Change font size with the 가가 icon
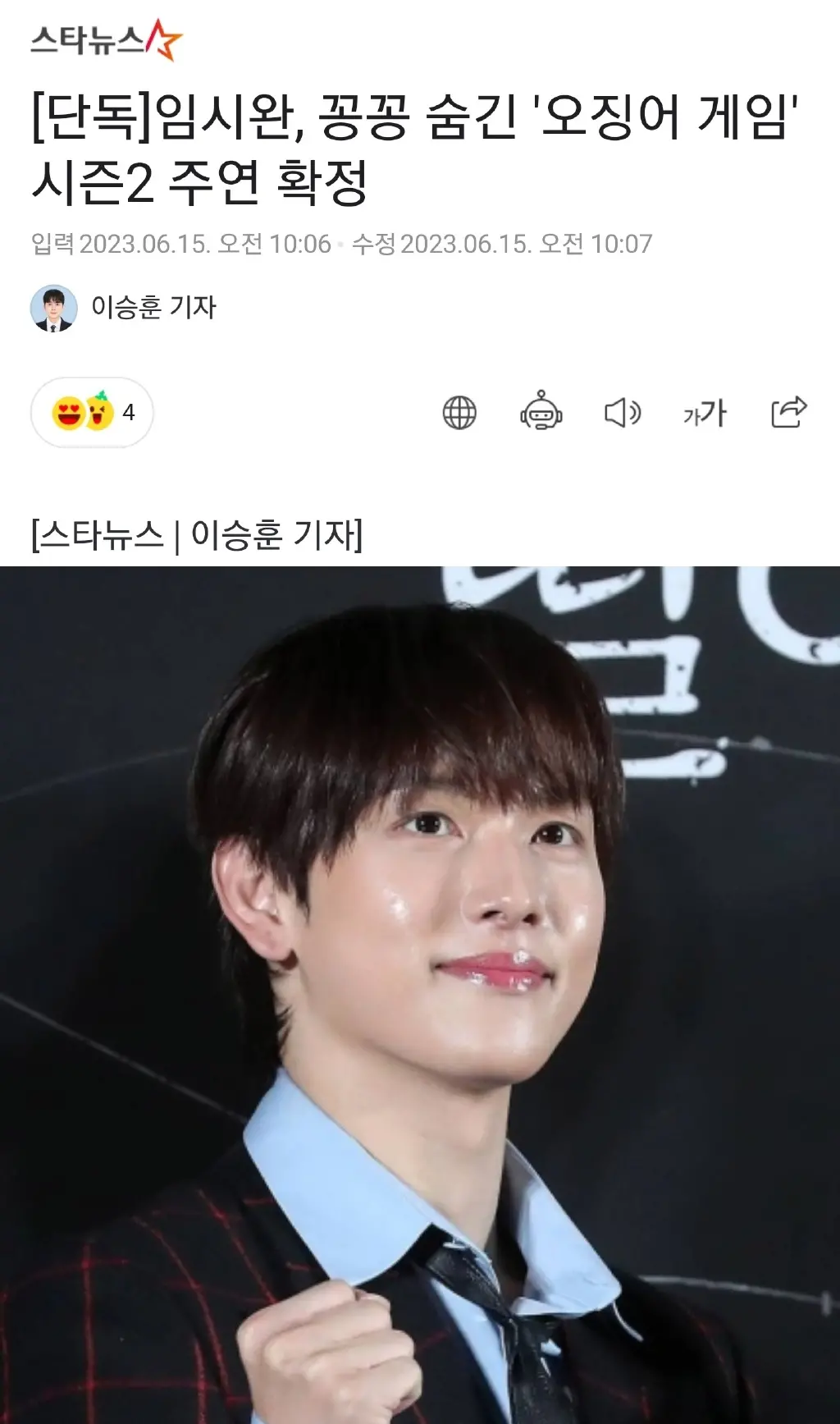840x1424 pixels. [705, 413]
